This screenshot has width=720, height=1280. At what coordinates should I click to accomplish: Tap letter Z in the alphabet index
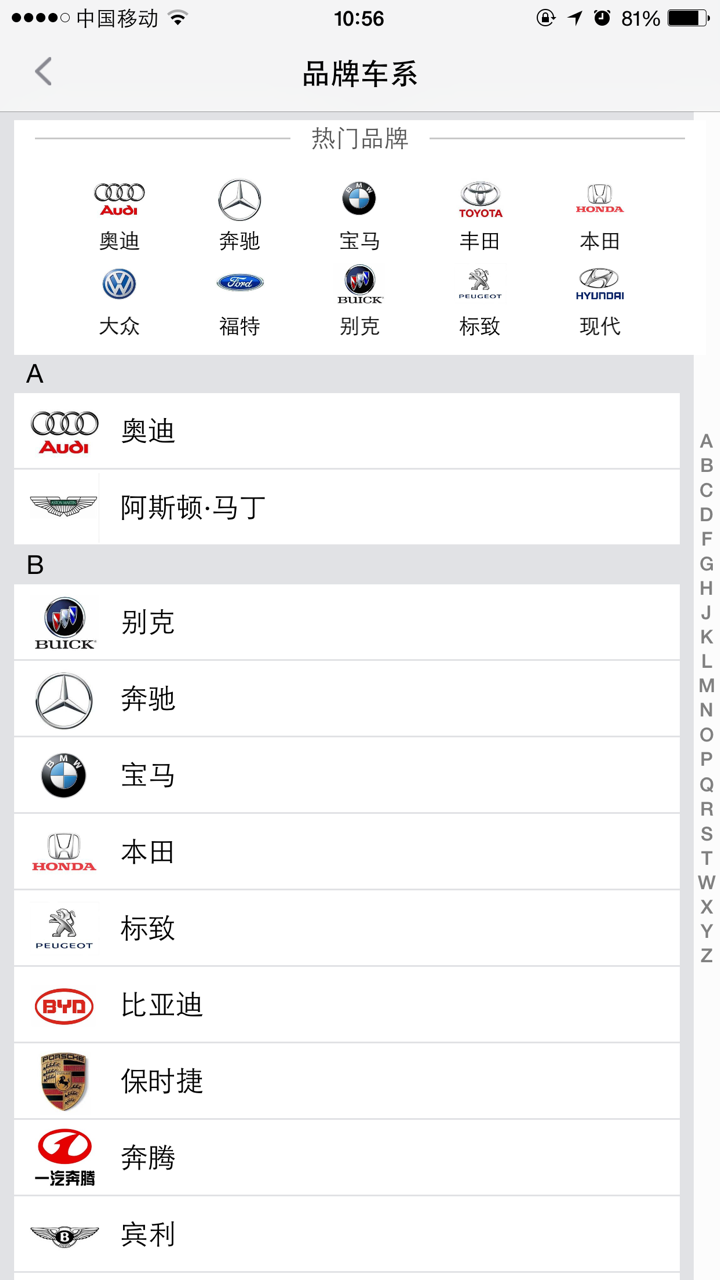pyautogui.click(x=705, y=956)
